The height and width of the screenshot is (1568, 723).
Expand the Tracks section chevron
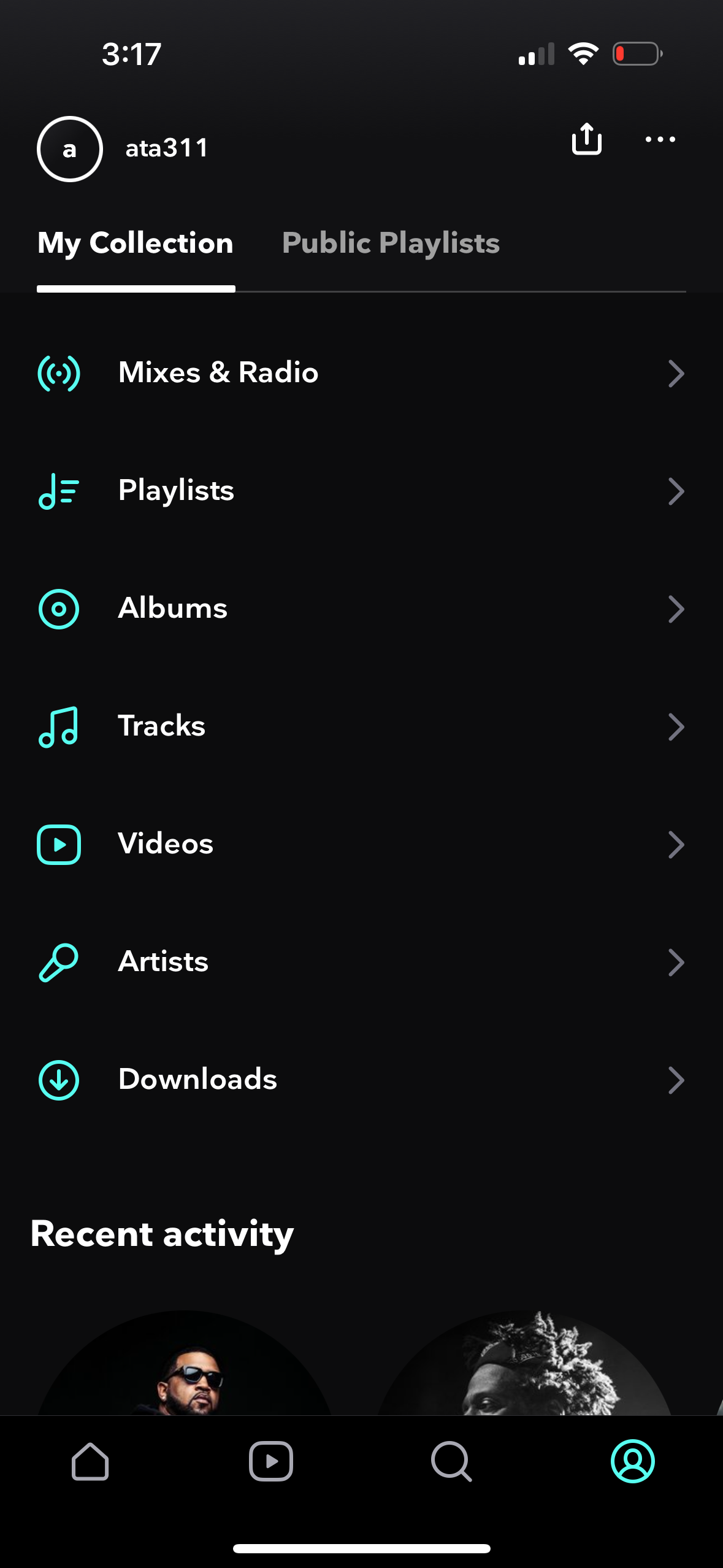point(675,726)
